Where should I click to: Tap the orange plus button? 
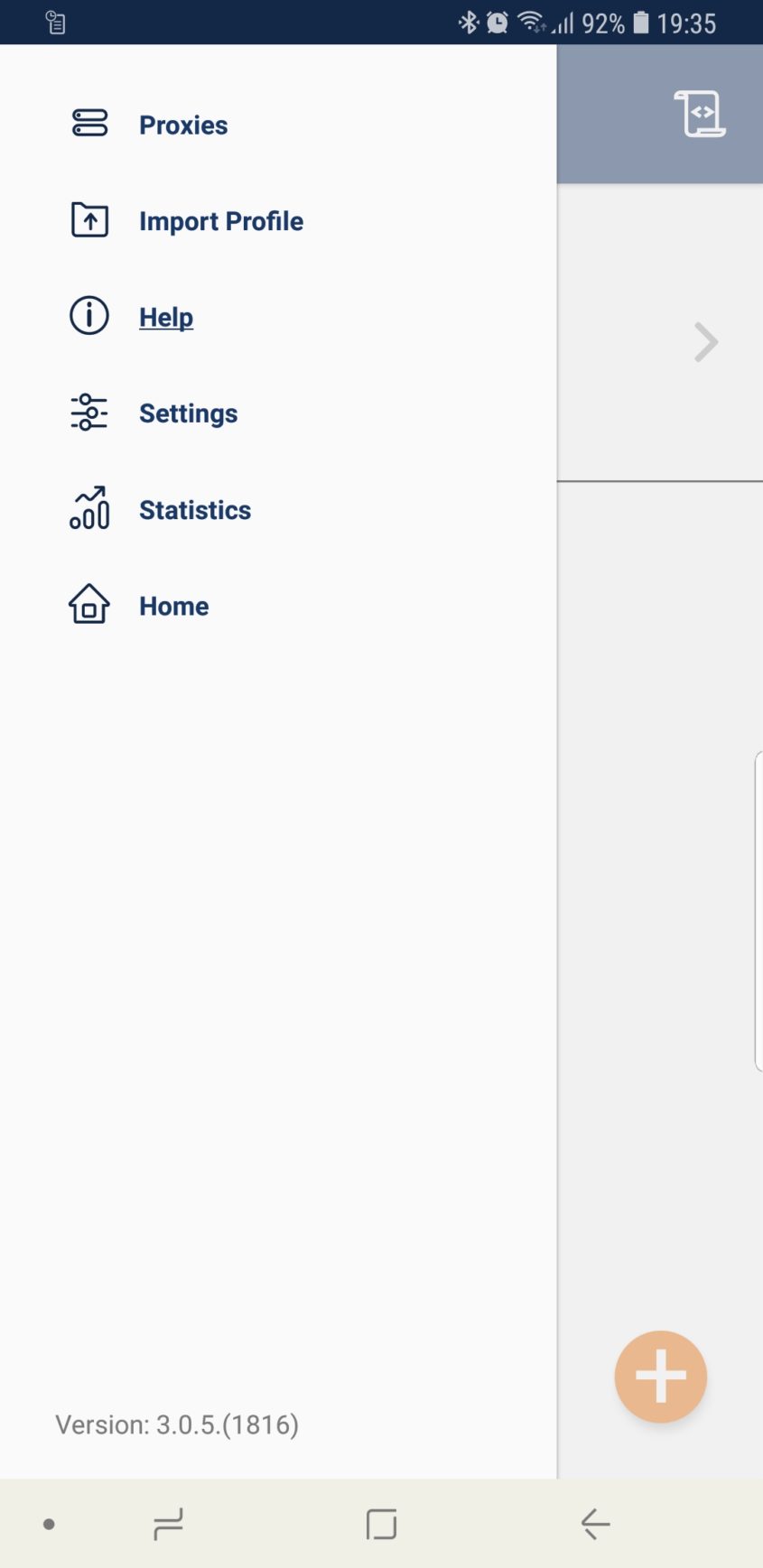pyautogui.click(x=660, y=1376)
